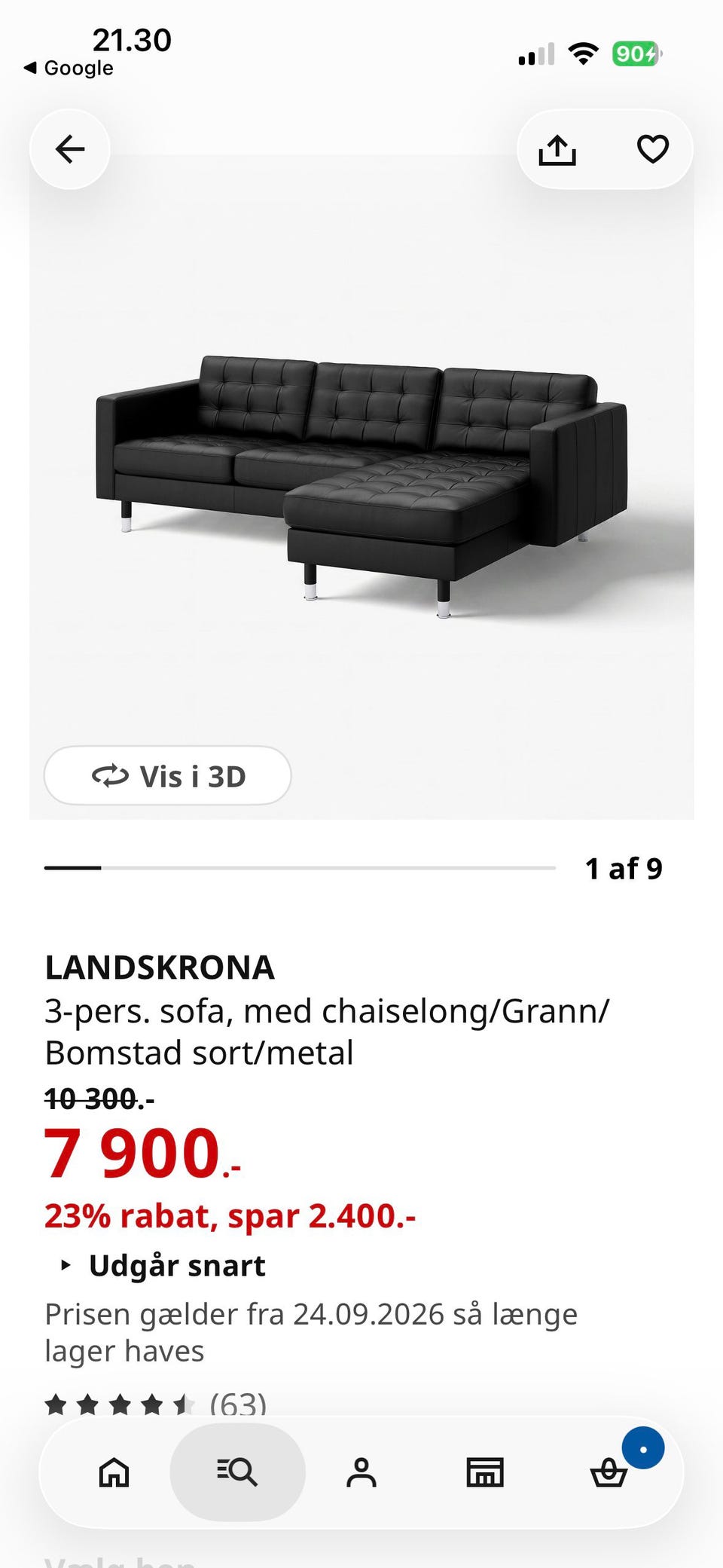Open the shopping basket tab
Screen dimensions: 723x1568
tap(609, 1472)
